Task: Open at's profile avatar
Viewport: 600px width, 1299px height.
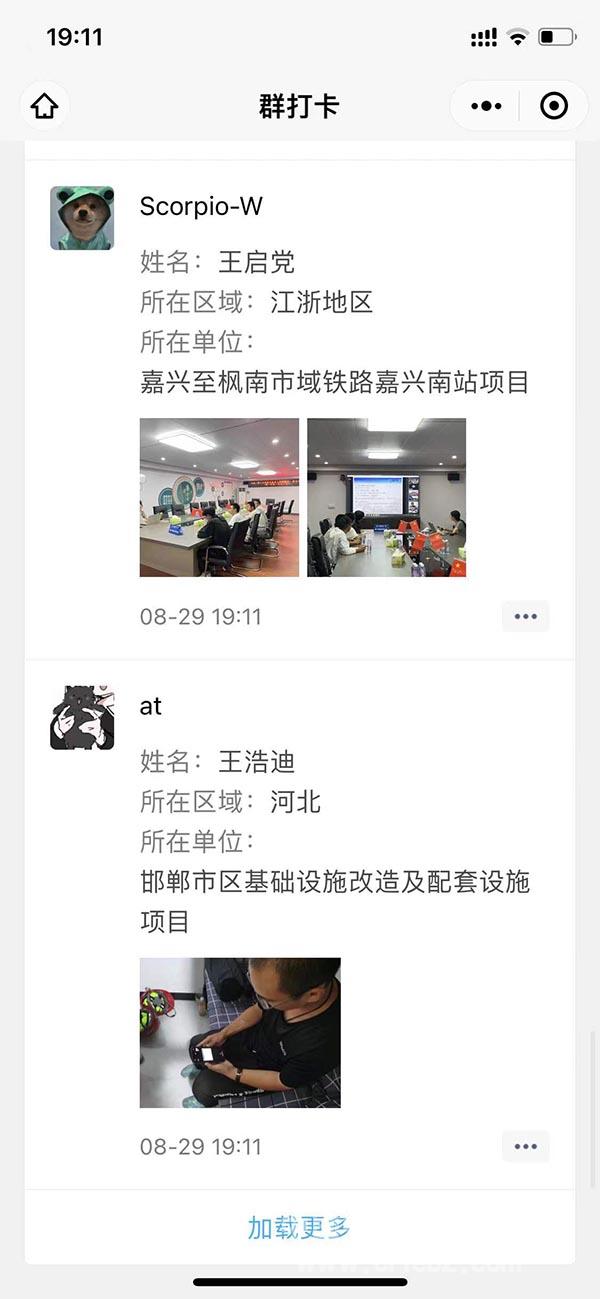Action: coord(82,718)
